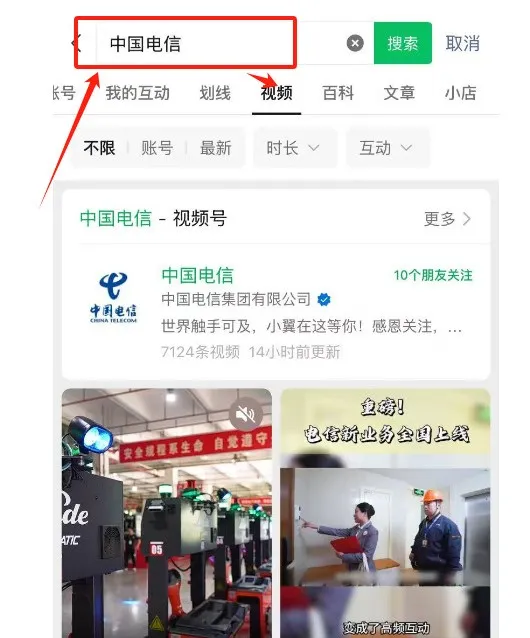Tap the green 搜索 button
Image resolution: width=530 pixels, height=638 pixels.
point(402,43)
